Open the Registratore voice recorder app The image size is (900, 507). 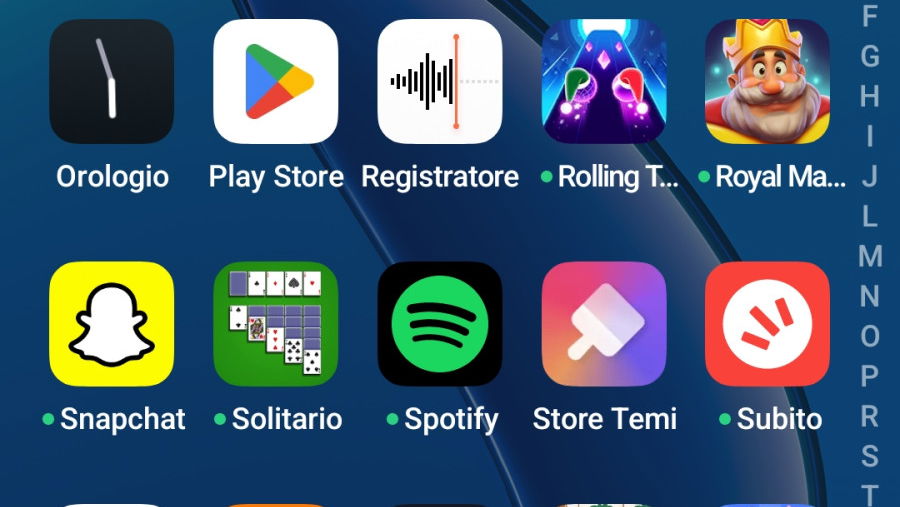pos(439,82)
